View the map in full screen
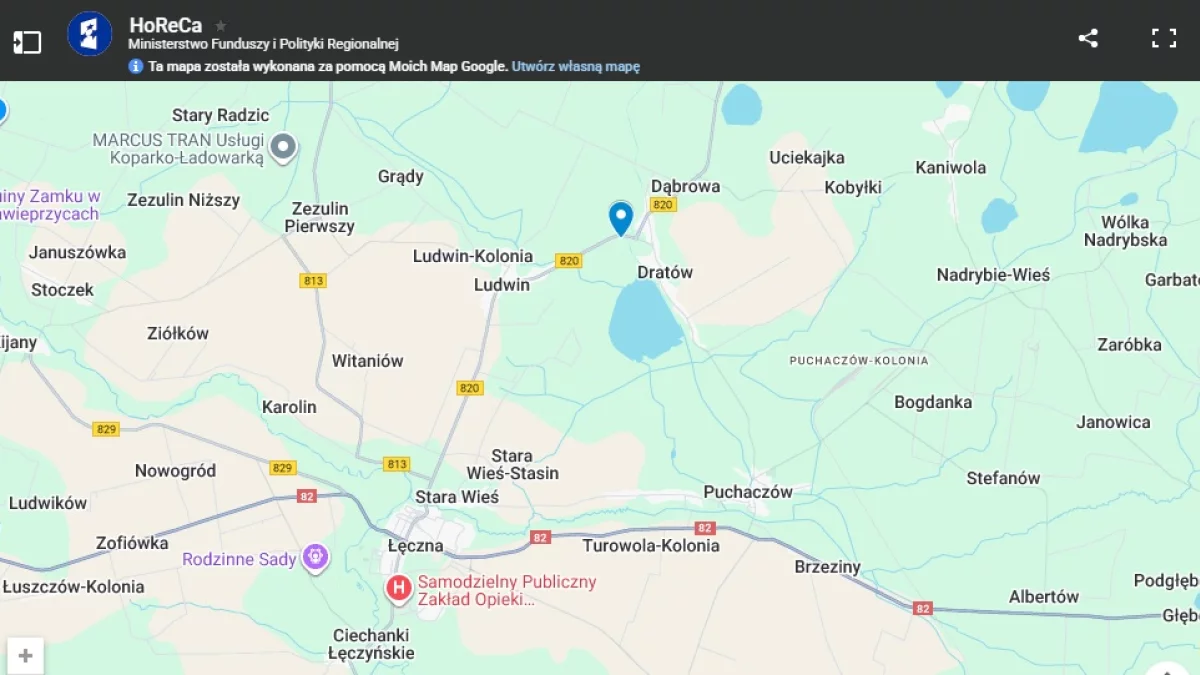This screenshot has height=675, width=1200. [1163, 39]
